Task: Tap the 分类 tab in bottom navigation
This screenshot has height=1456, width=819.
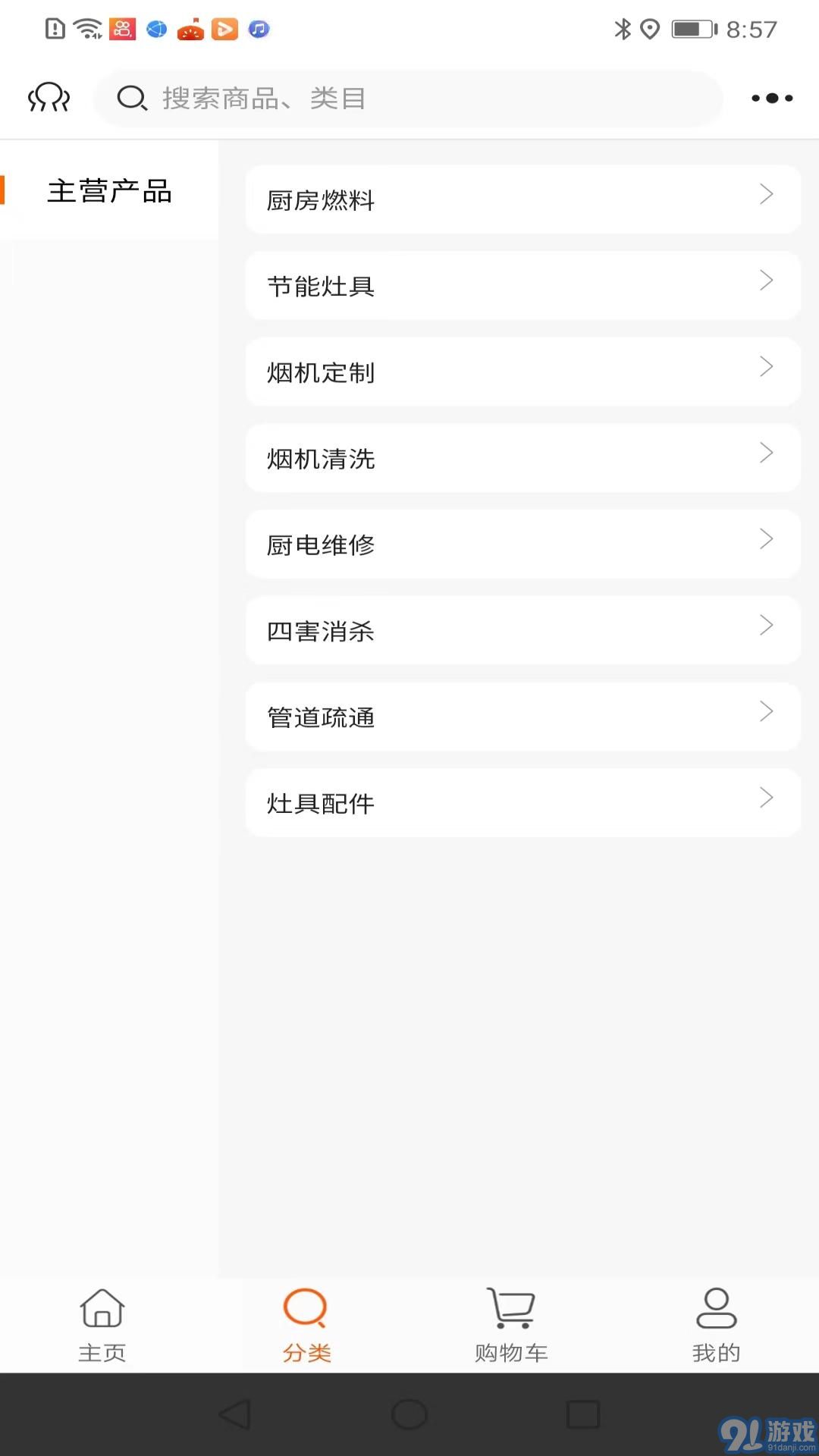Action: click(306, 1326)
